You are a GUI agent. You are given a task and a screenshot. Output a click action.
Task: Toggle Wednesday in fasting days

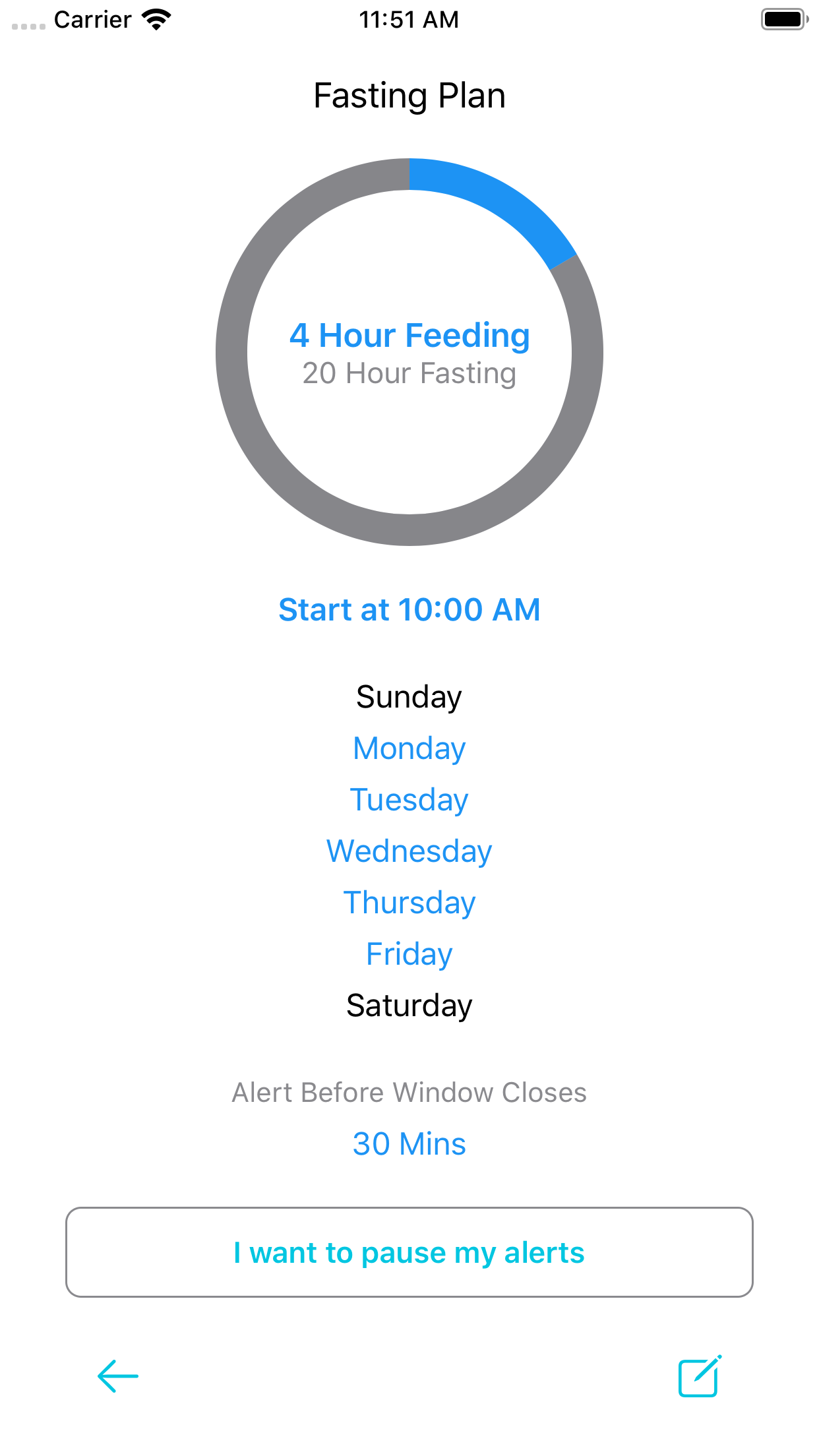click(x=409, y=851)
